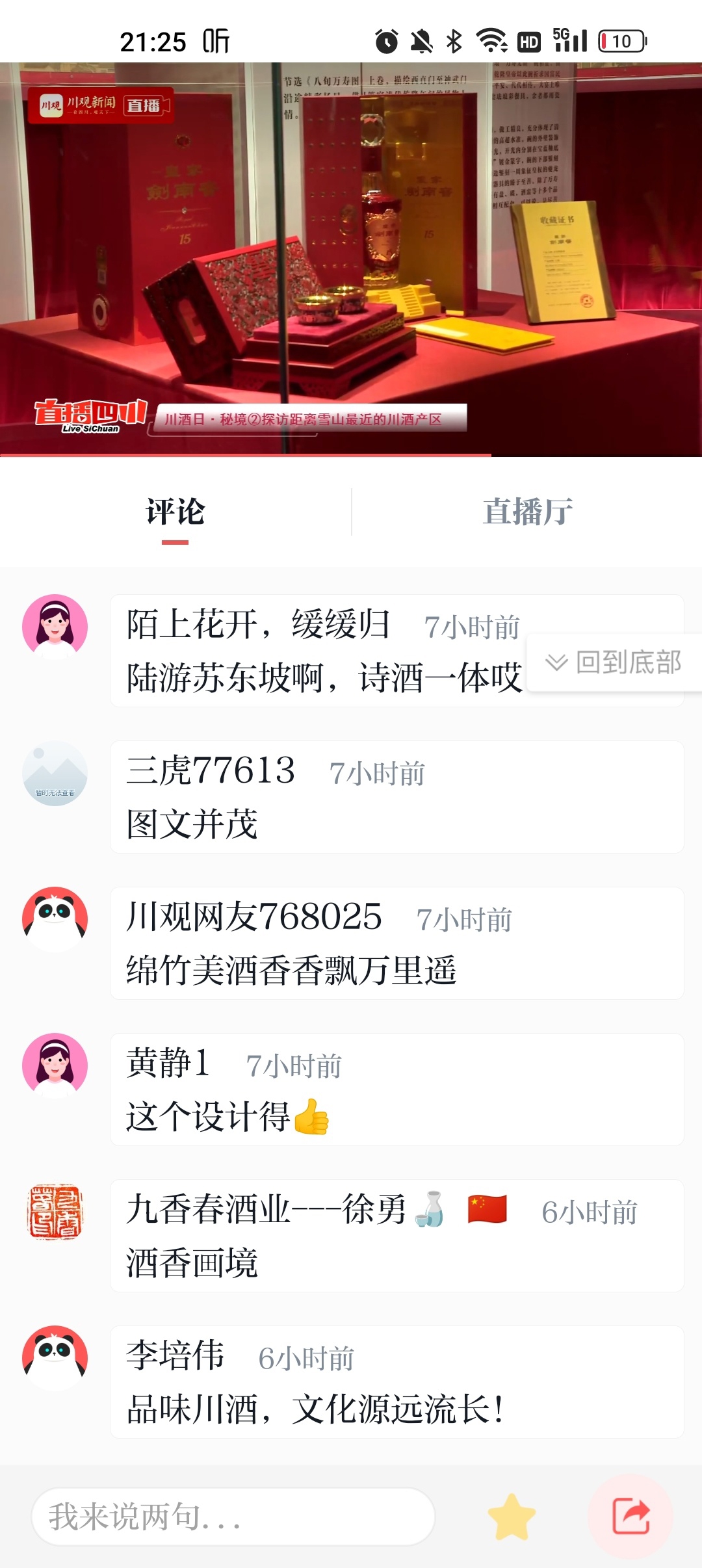This screenshot has height=1568, width=702.
Task: Open 陌上花开，缓缓归's avatar
Action: click(55, 627)
